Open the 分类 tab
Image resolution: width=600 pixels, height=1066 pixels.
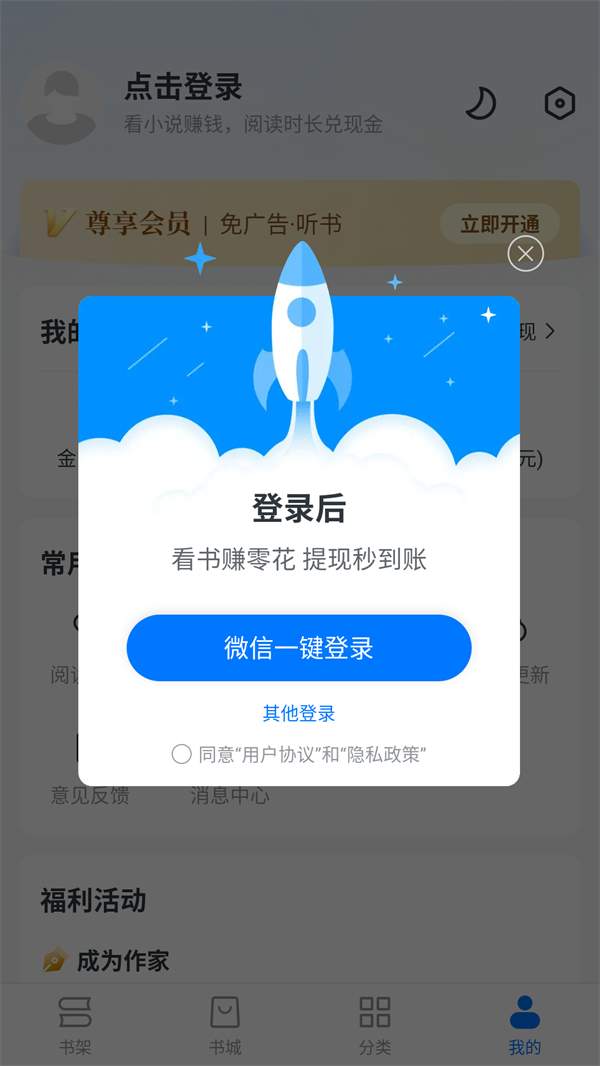pos(375,1025)
